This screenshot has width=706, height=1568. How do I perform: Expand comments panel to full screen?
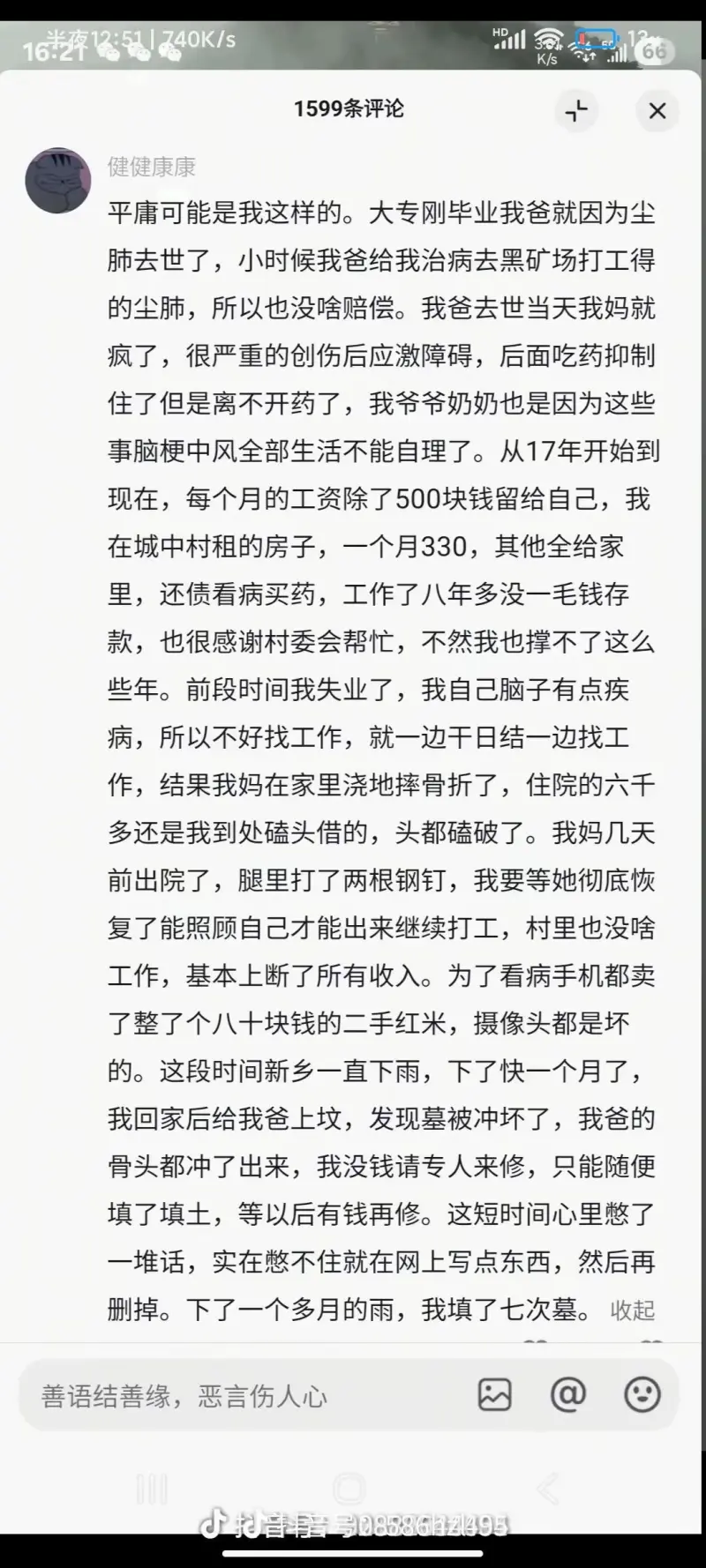pyautogui.click(x=576, y=111)
